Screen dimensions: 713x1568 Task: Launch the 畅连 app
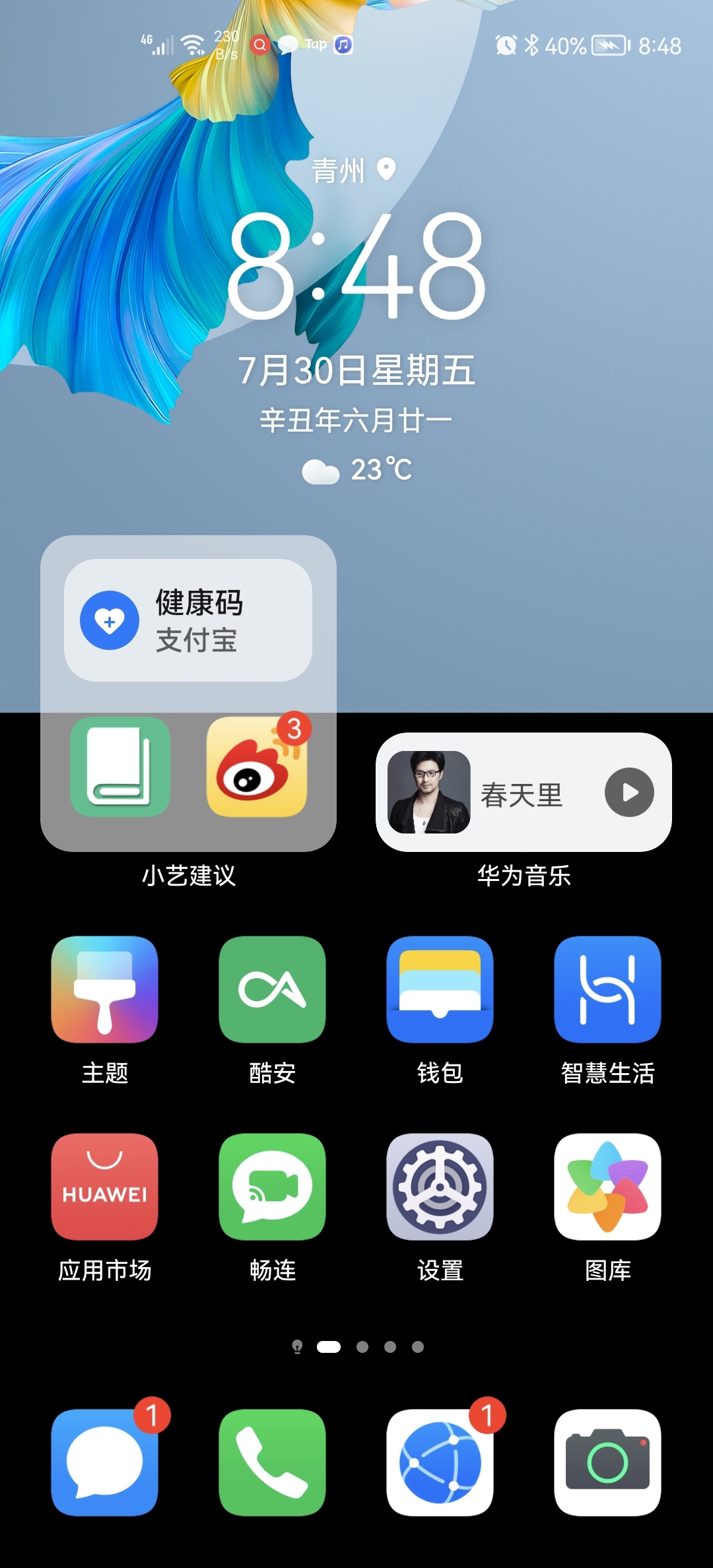[x=272, y=1187]
